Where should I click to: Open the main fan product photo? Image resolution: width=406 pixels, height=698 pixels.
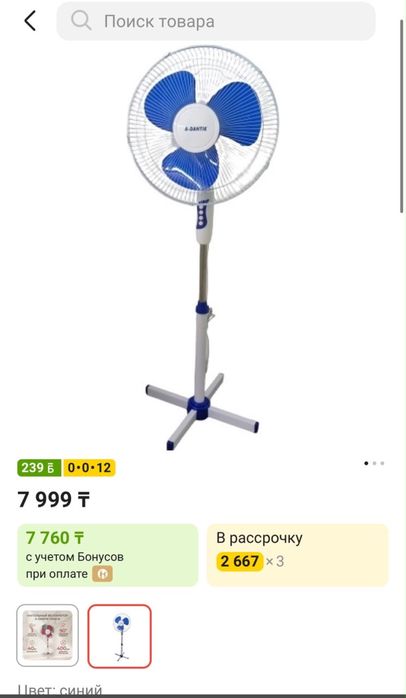tap(203, 248)
